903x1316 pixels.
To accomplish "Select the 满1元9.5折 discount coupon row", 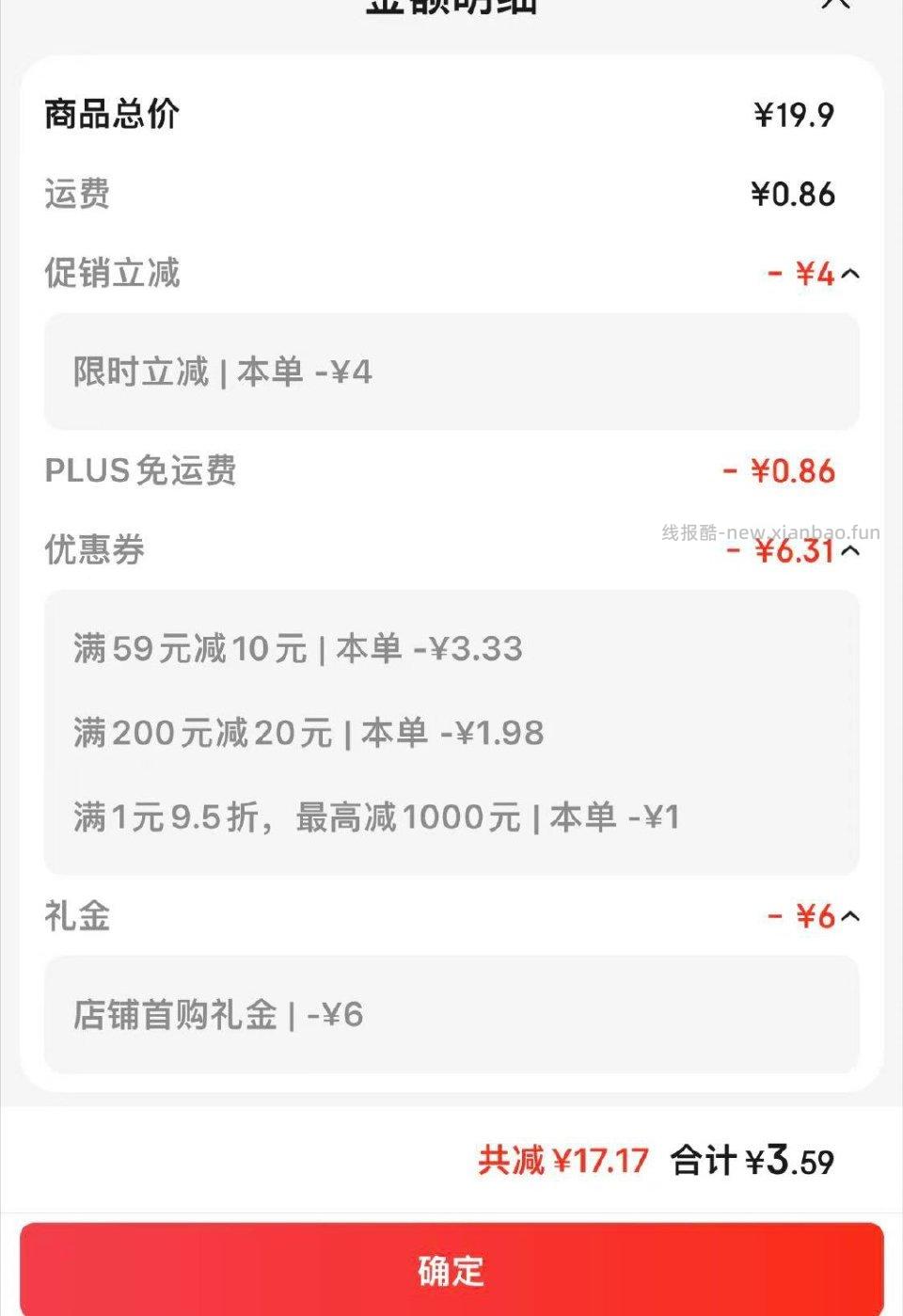I will pyautogui.click(x=376, y=817).
